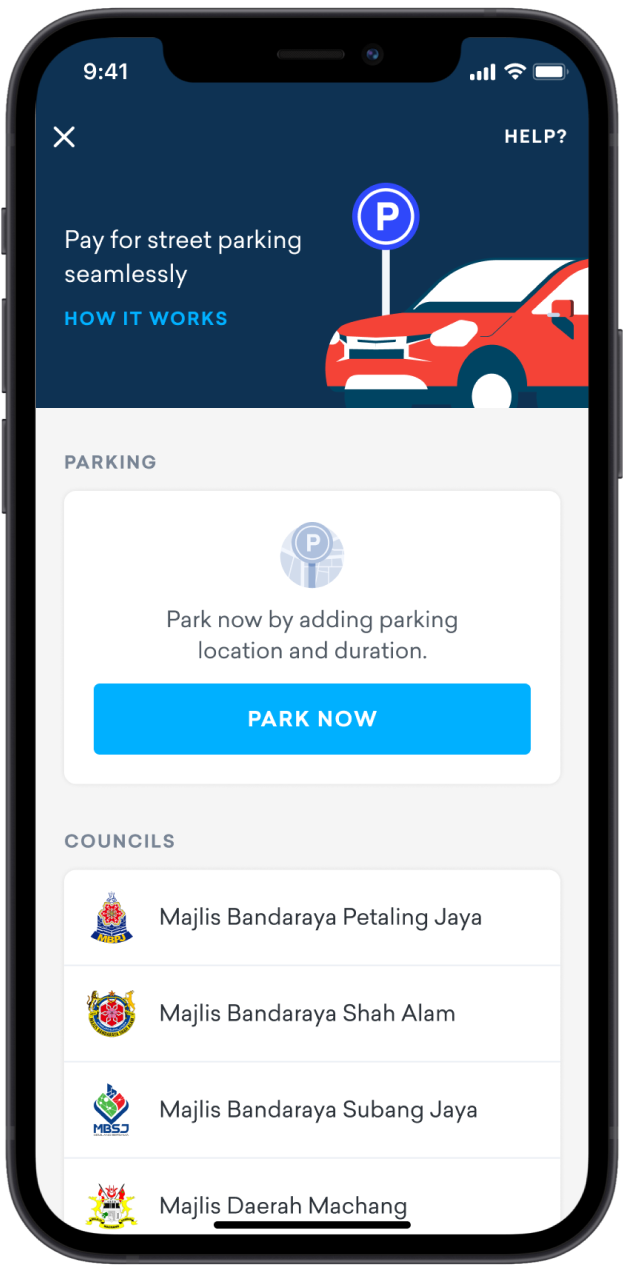Close the street parking screen
This screenshot has height=1272, width=624.
tap(64, 137)
